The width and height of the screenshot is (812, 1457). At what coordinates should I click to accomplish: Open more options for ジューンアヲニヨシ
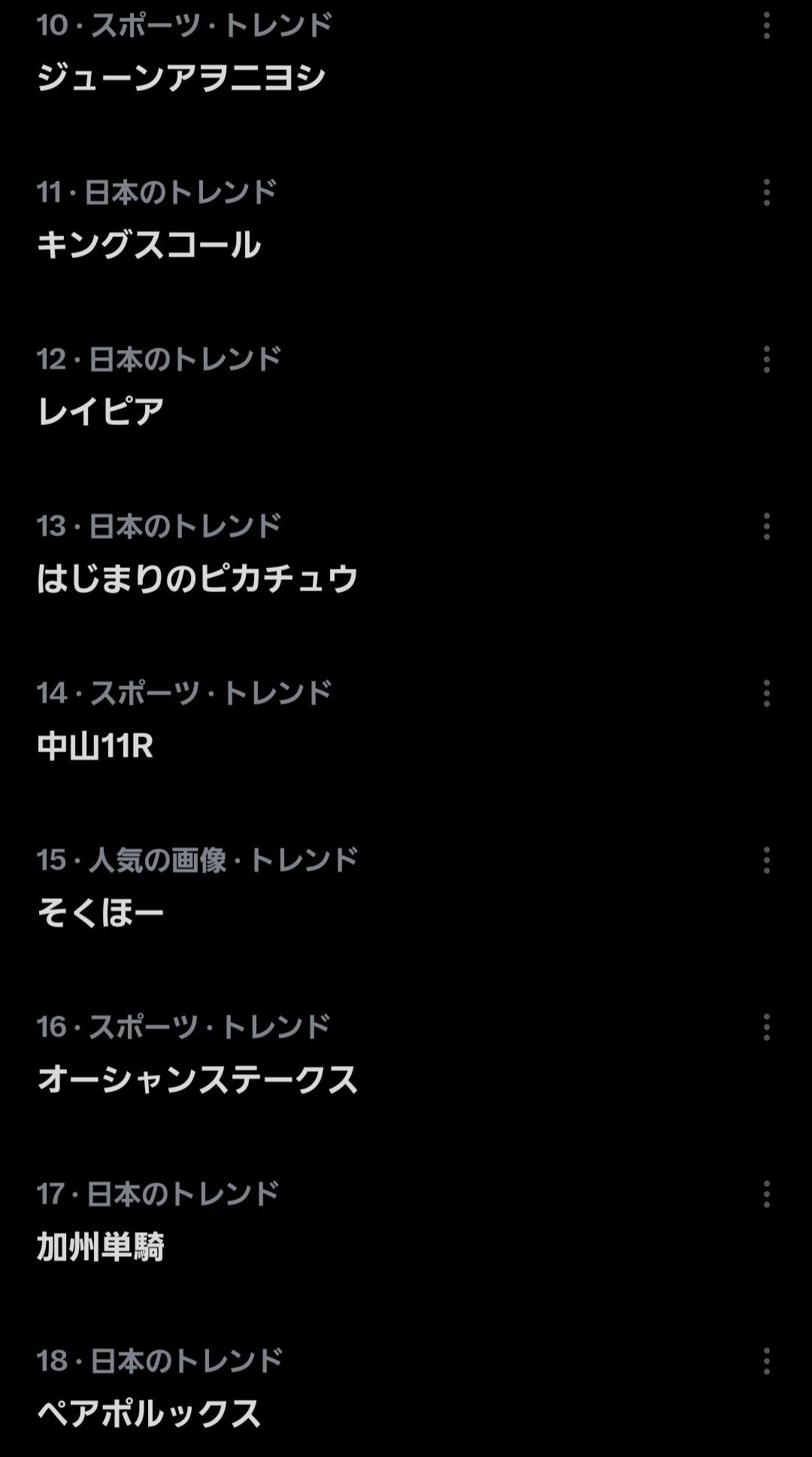coord(766,26)
